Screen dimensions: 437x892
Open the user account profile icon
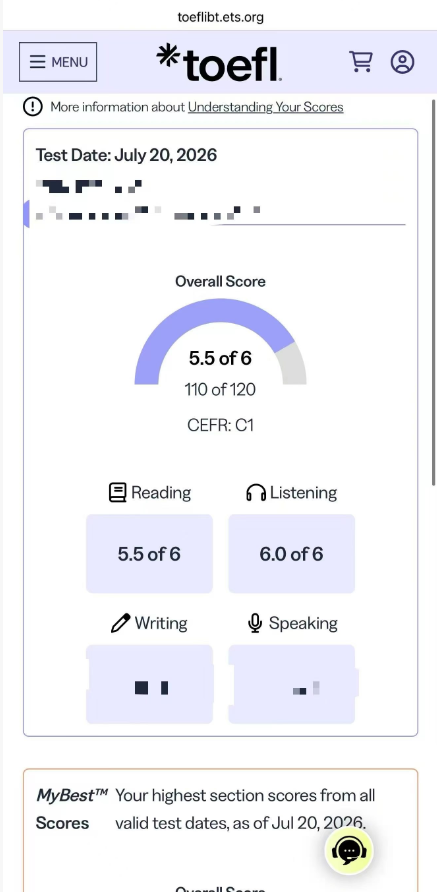(402, 61)
